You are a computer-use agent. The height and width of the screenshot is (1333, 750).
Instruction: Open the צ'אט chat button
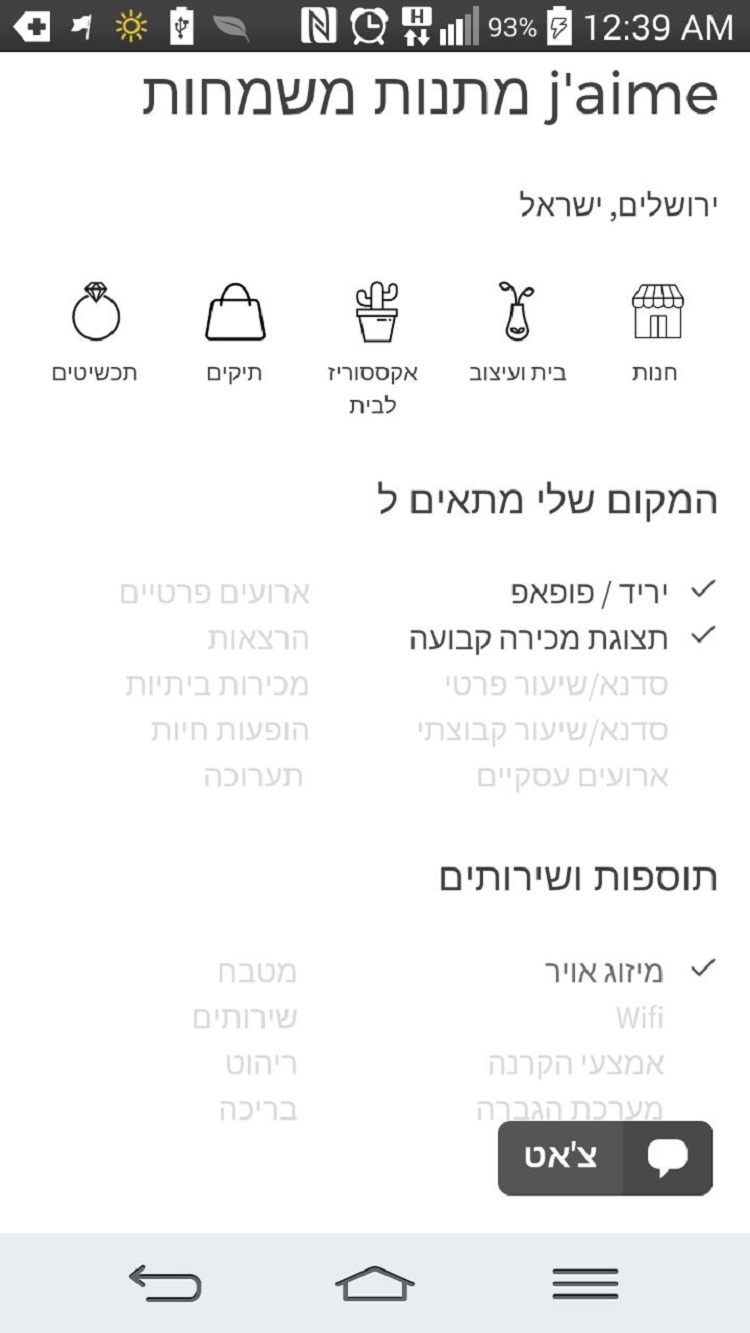pos(605,1158)
